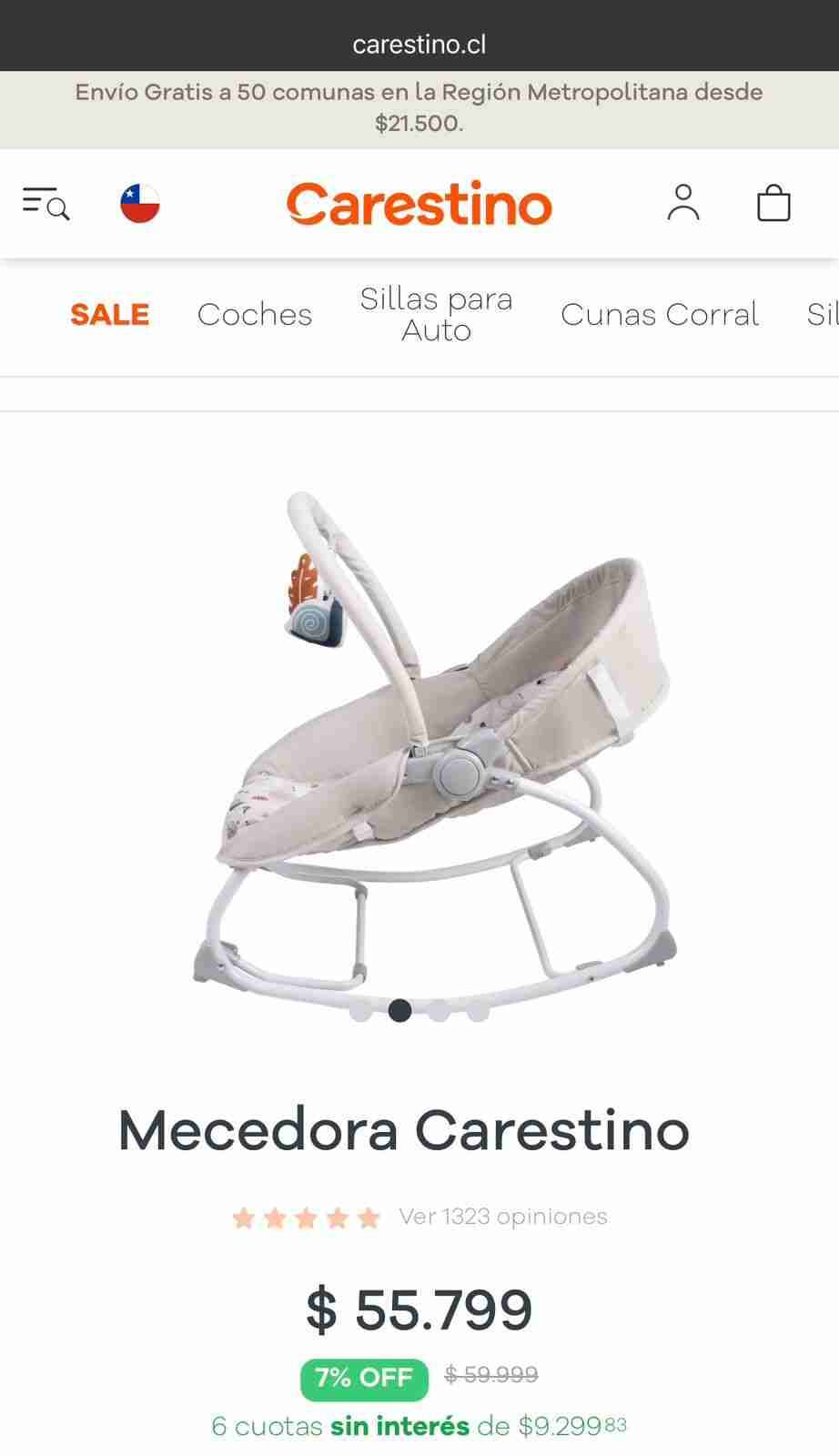Expand the Sillas para Auto category
Viewport: 839px width, 1456px height.
436,314
